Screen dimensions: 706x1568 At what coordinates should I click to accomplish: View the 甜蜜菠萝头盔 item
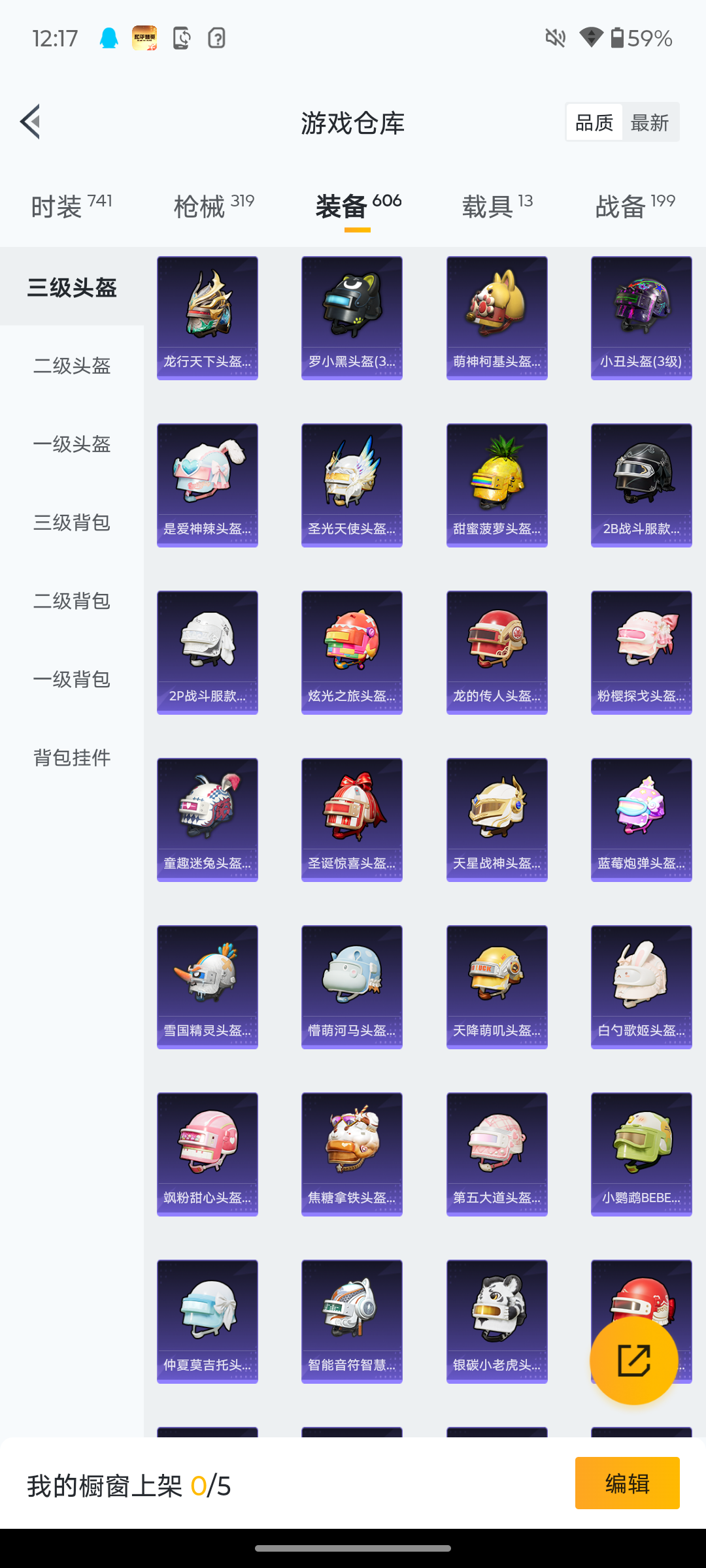click(x=497, y=485)
